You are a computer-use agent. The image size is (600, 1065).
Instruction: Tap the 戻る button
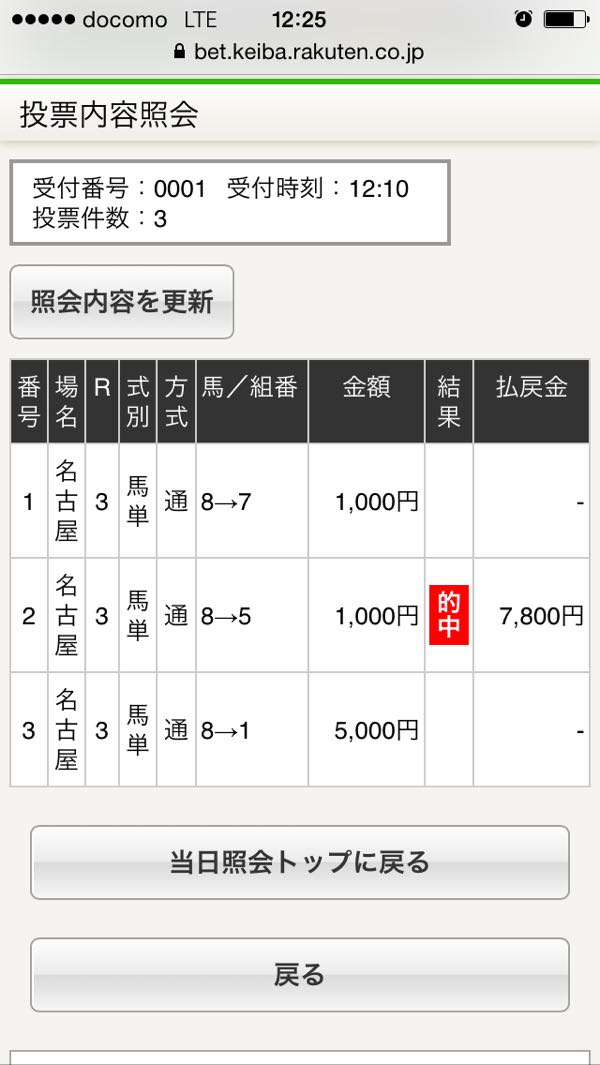pyautogui.click(x=300, y=974)
